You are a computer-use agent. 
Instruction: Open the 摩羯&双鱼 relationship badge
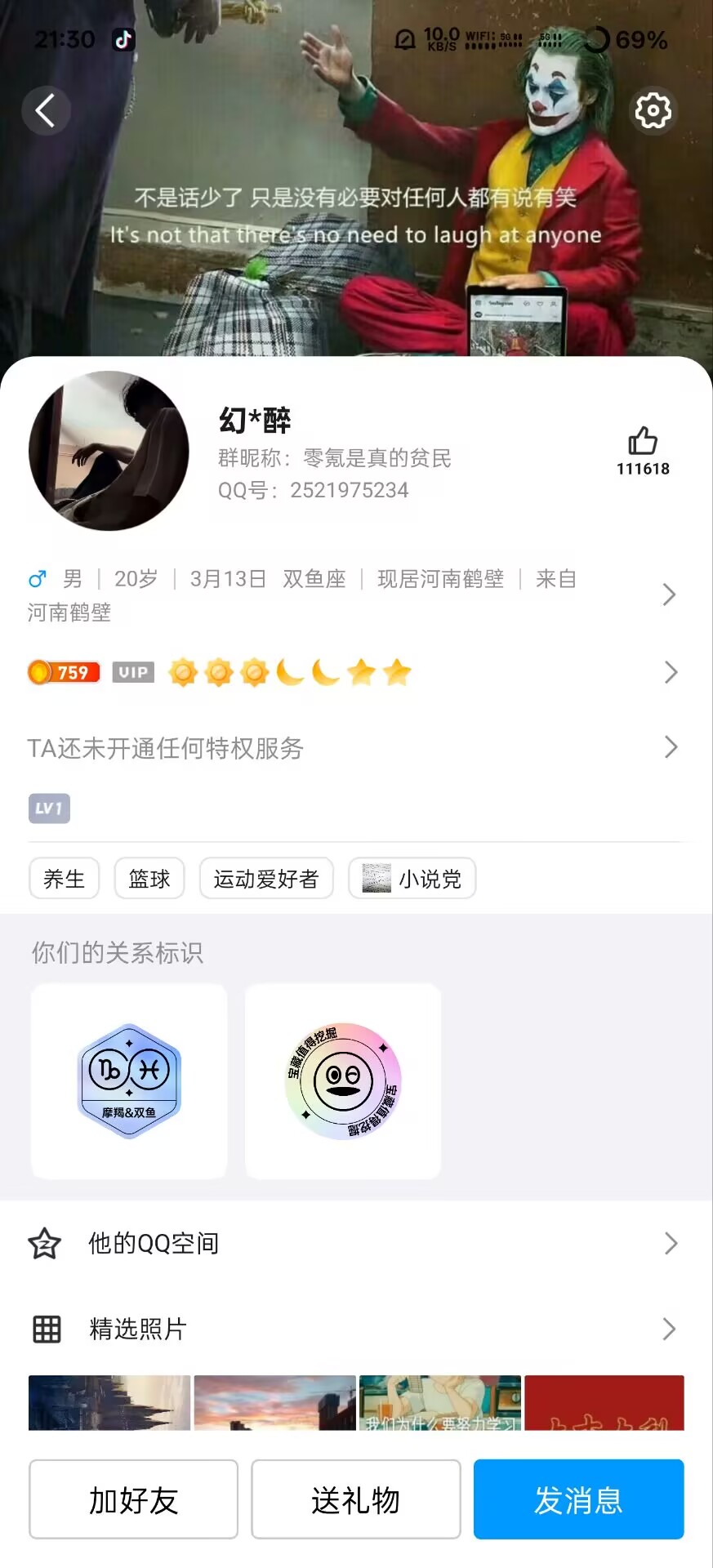129,1080
